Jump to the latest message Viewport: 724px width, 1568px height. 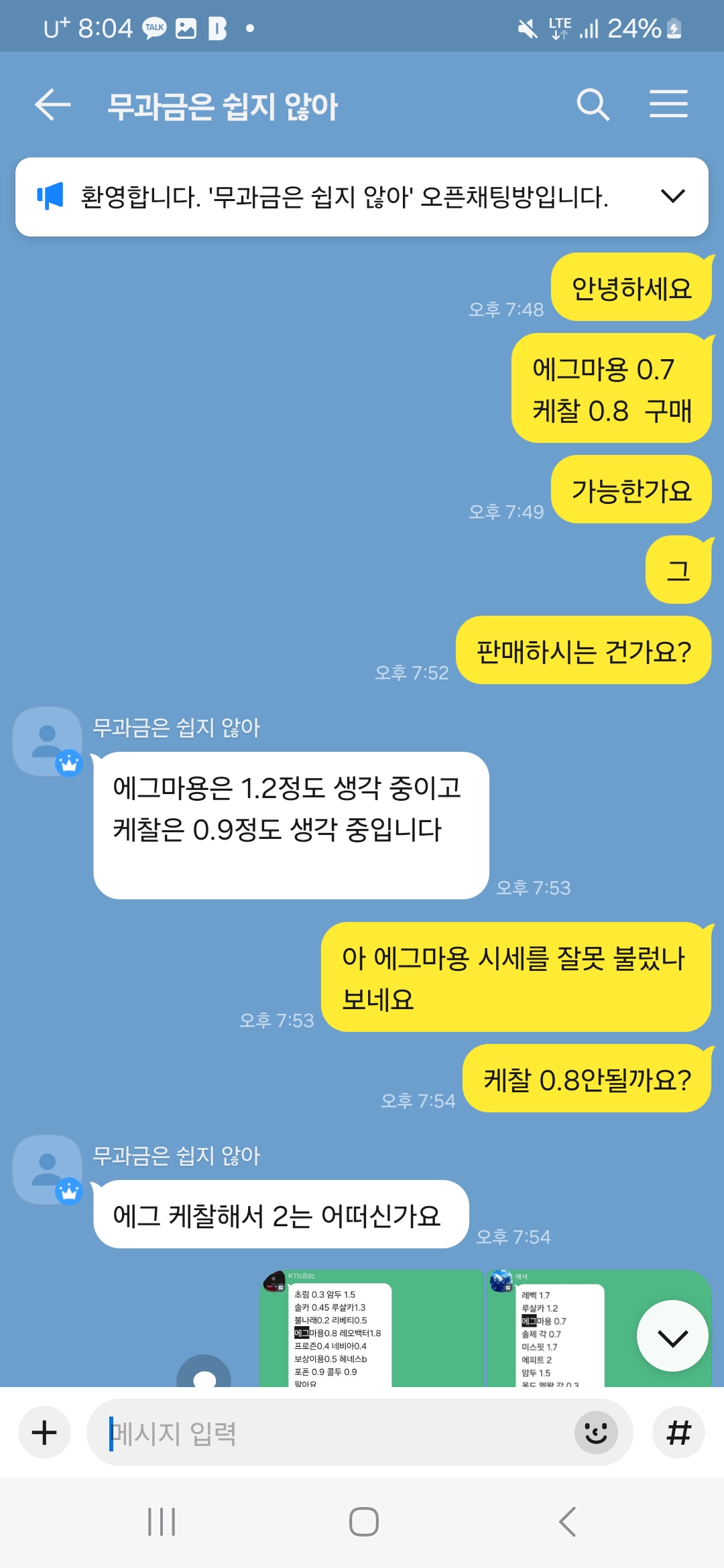click(x=672, y=1337)
